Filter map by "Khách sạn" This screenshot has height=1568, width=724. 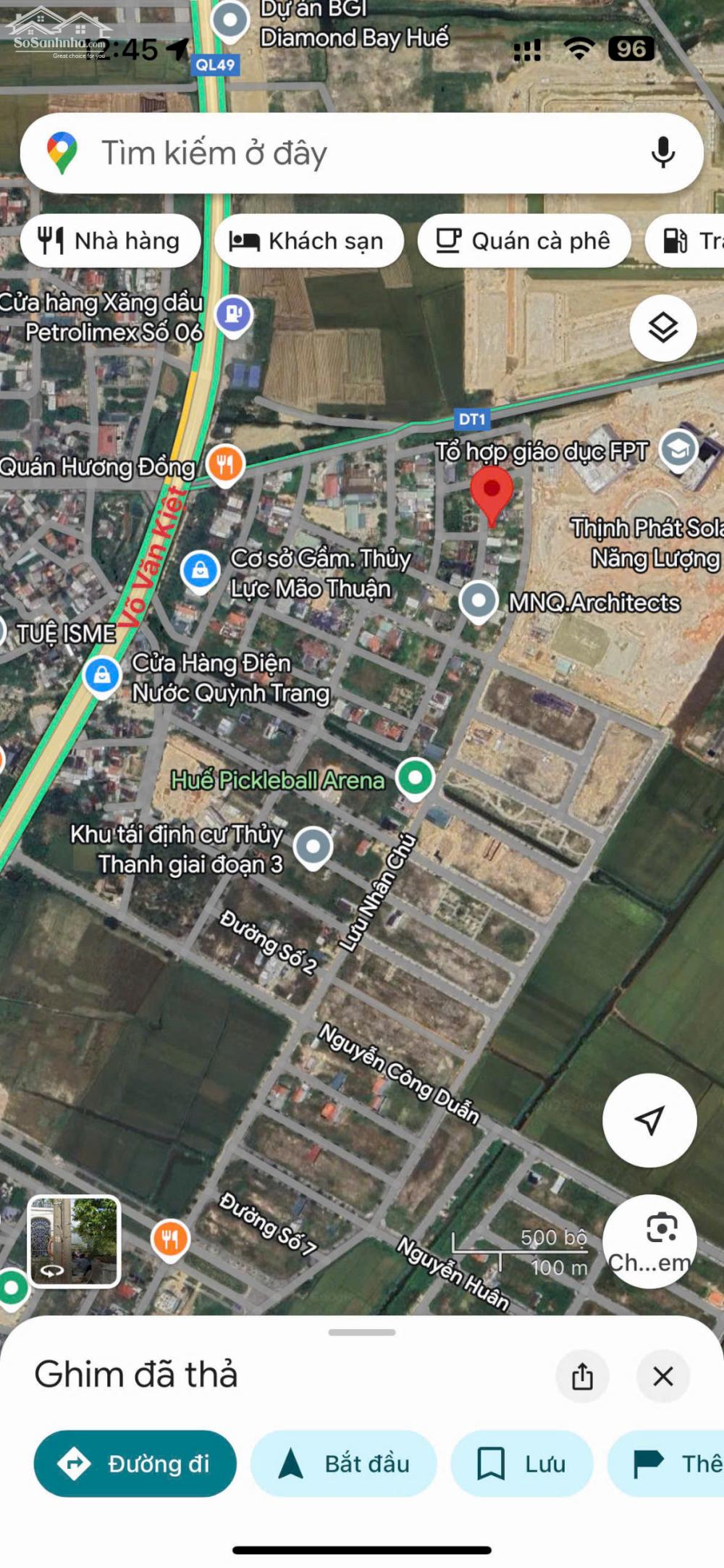tap(308, 241)
